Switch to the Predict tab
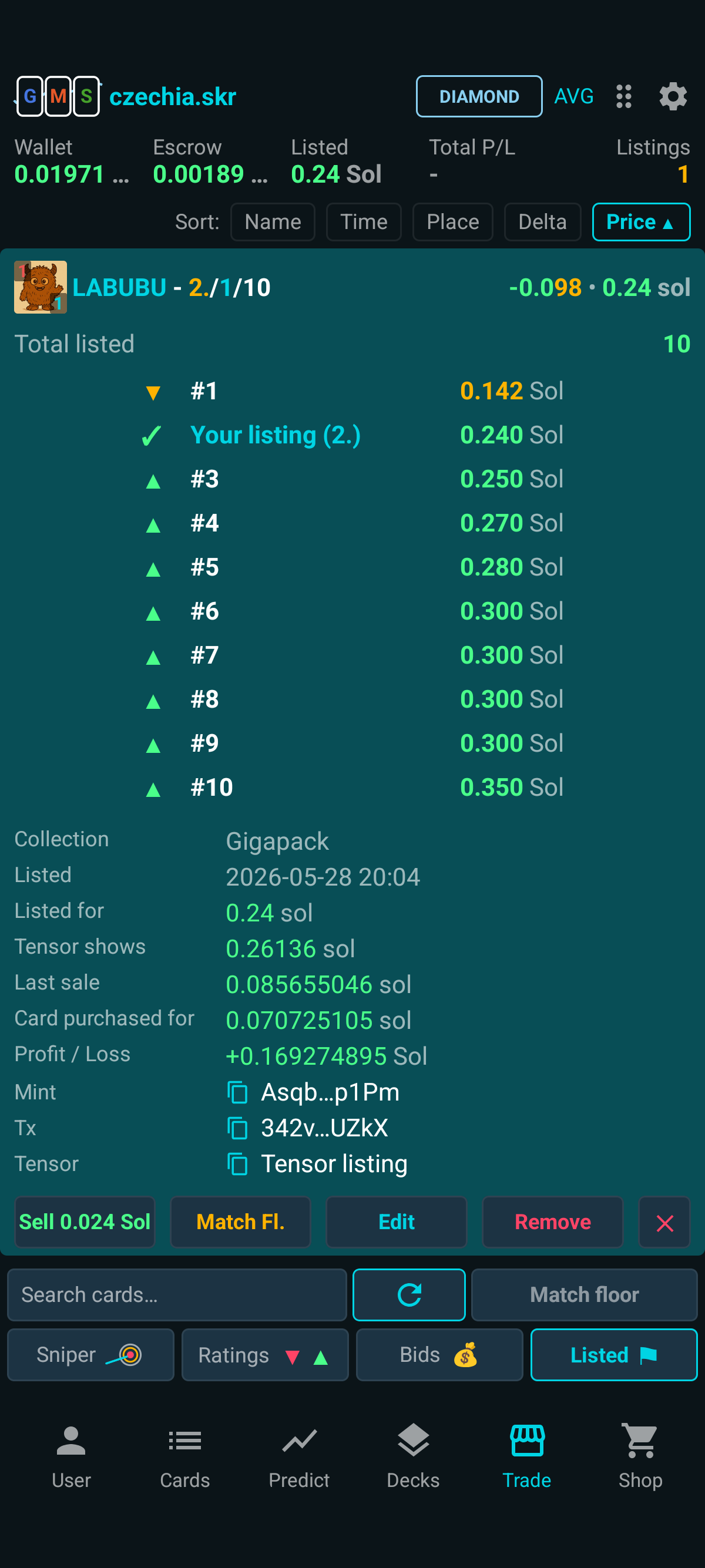705x1568 pixels. click(299, 1456)
